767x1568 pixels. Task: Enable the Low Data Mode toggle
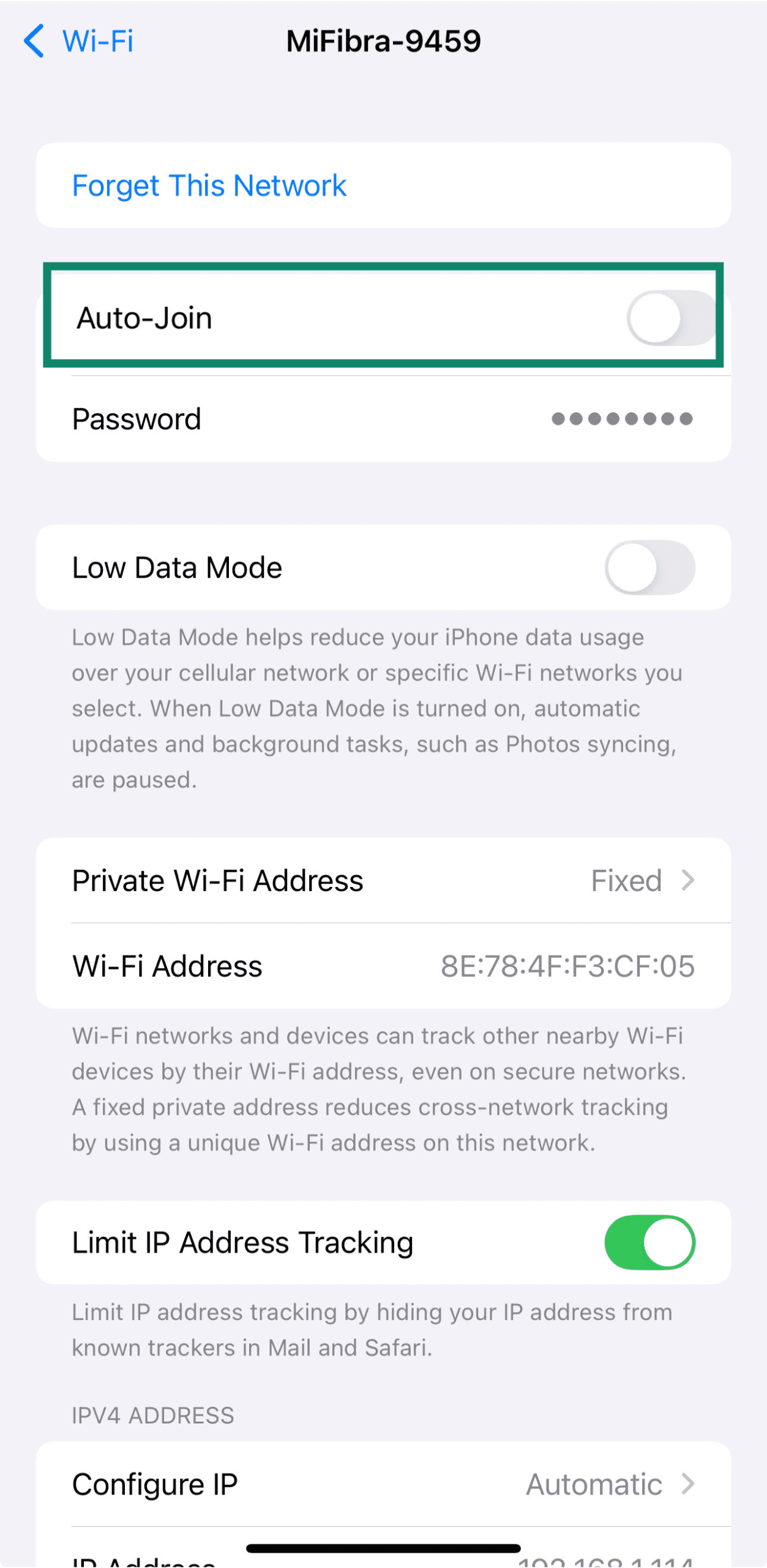649,567
